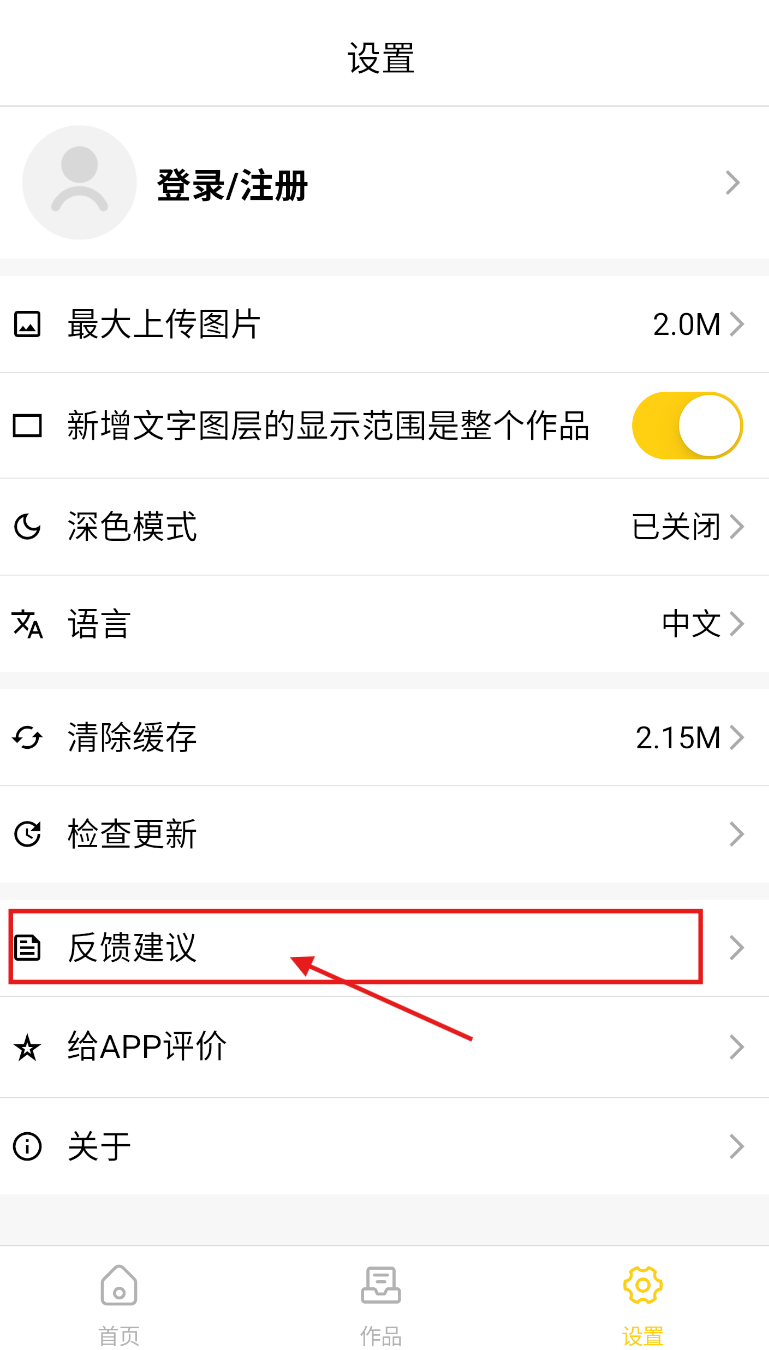Image resolution: width=769 pixels, height=1350 pixels.
Task: Open the 关于 about page
Action: pos(384,1146)
